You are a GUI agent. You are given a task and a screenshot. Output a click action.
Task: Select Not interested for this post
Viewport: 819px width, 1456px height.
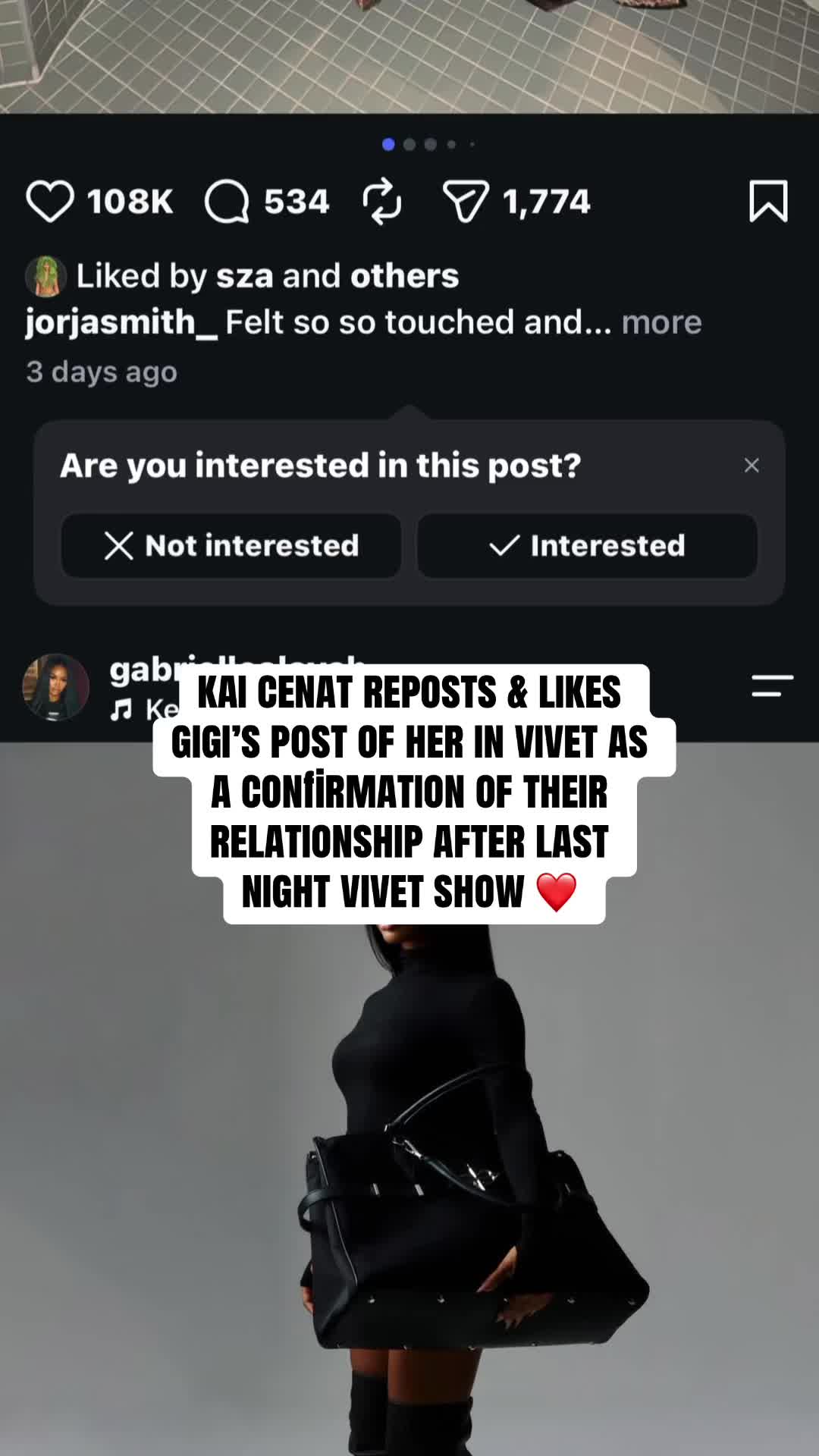(231, 545)
